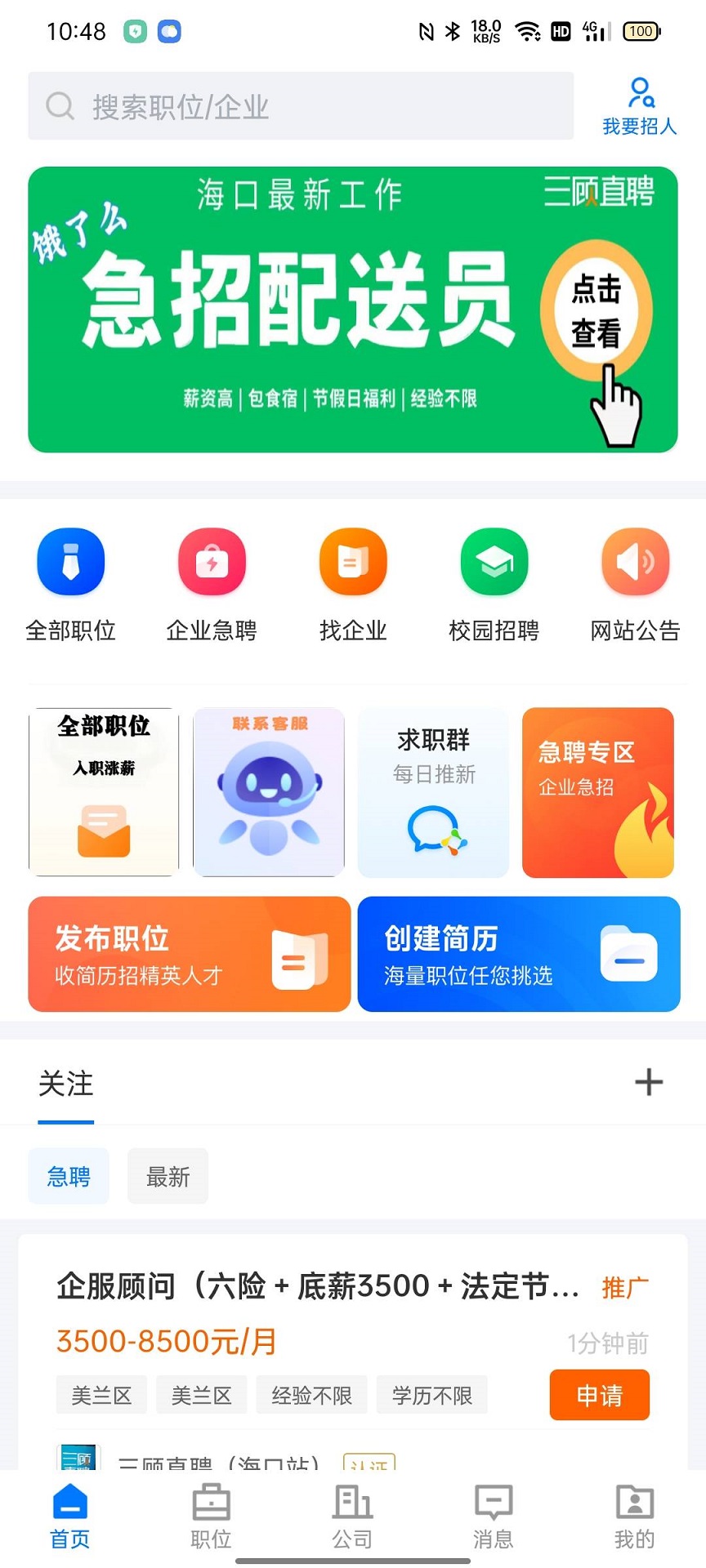This screenshot has width=706, height=1568.
Task: Open the 全部职位 briefcase icon
Action: [70, 562]
